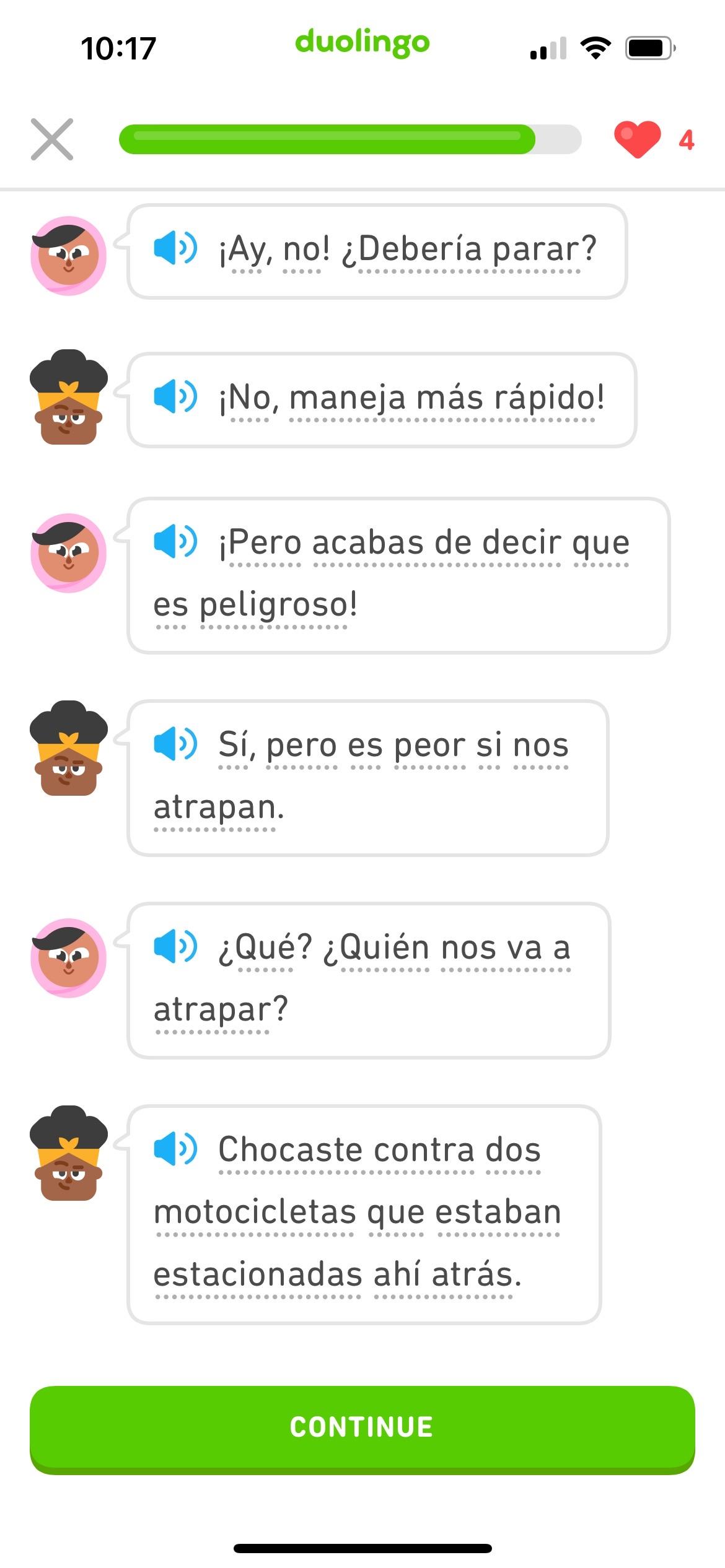Image resolution: width=725 pixels, height=1568 pixels.
Task: Play audio for "Sí, pero es peor si nos atrapan"
Action: click(x=175, y=744)
